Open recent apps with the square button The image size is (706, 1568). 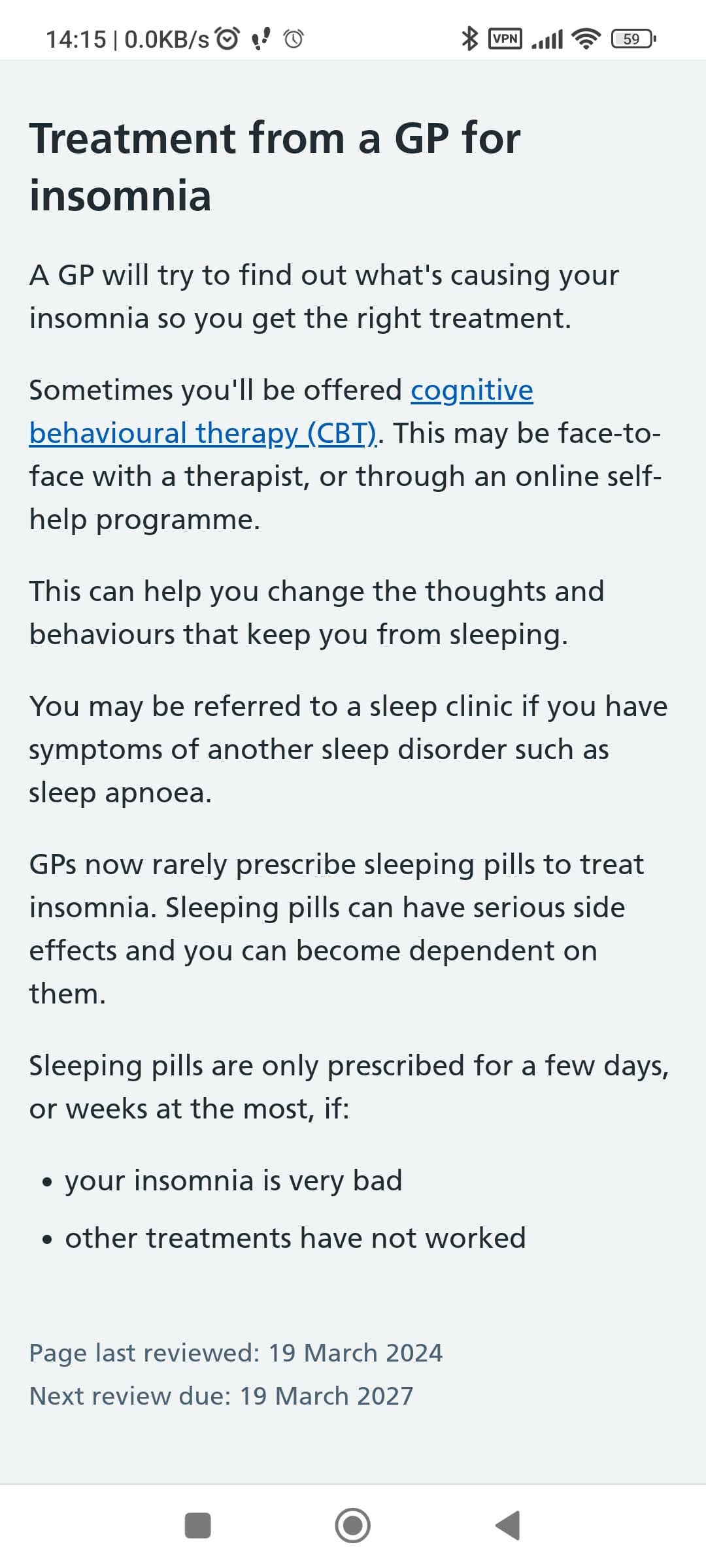(x=198, y=1526)
